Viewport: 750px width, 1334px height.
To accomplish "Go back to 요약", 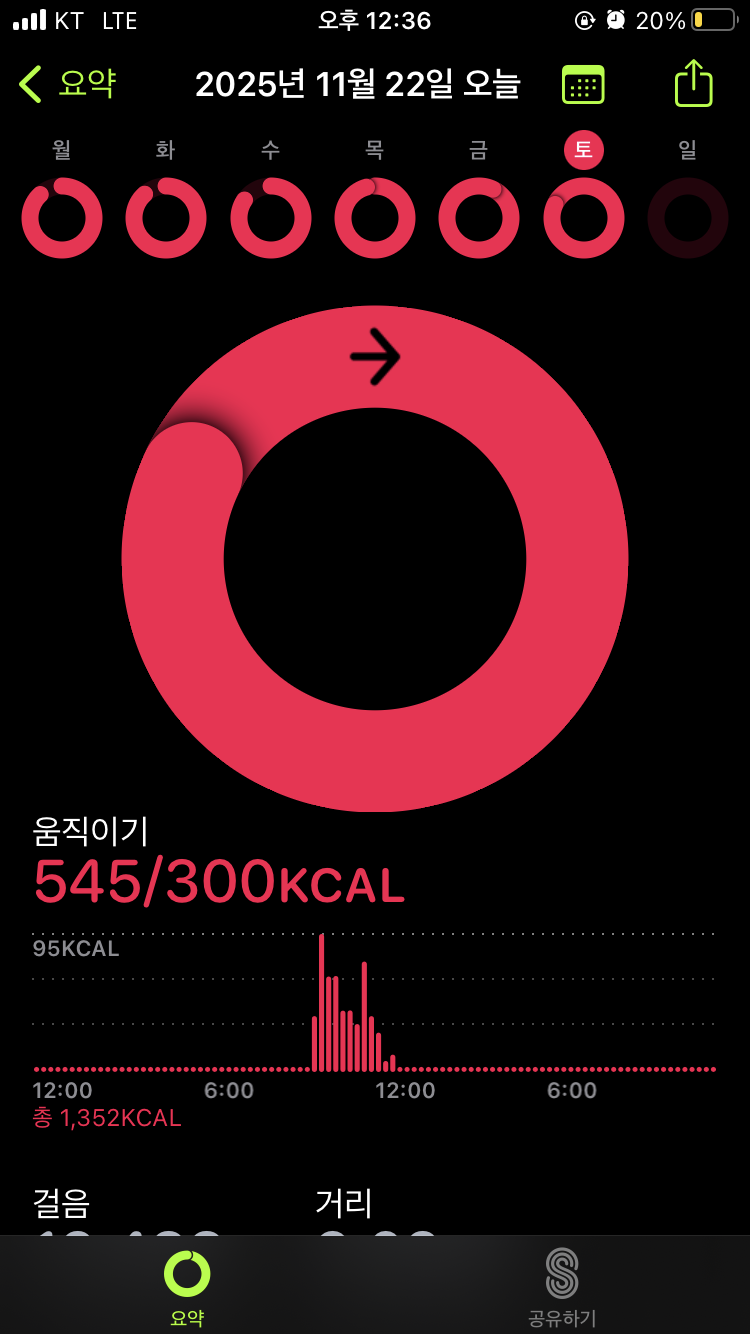I will pos(67,84).
